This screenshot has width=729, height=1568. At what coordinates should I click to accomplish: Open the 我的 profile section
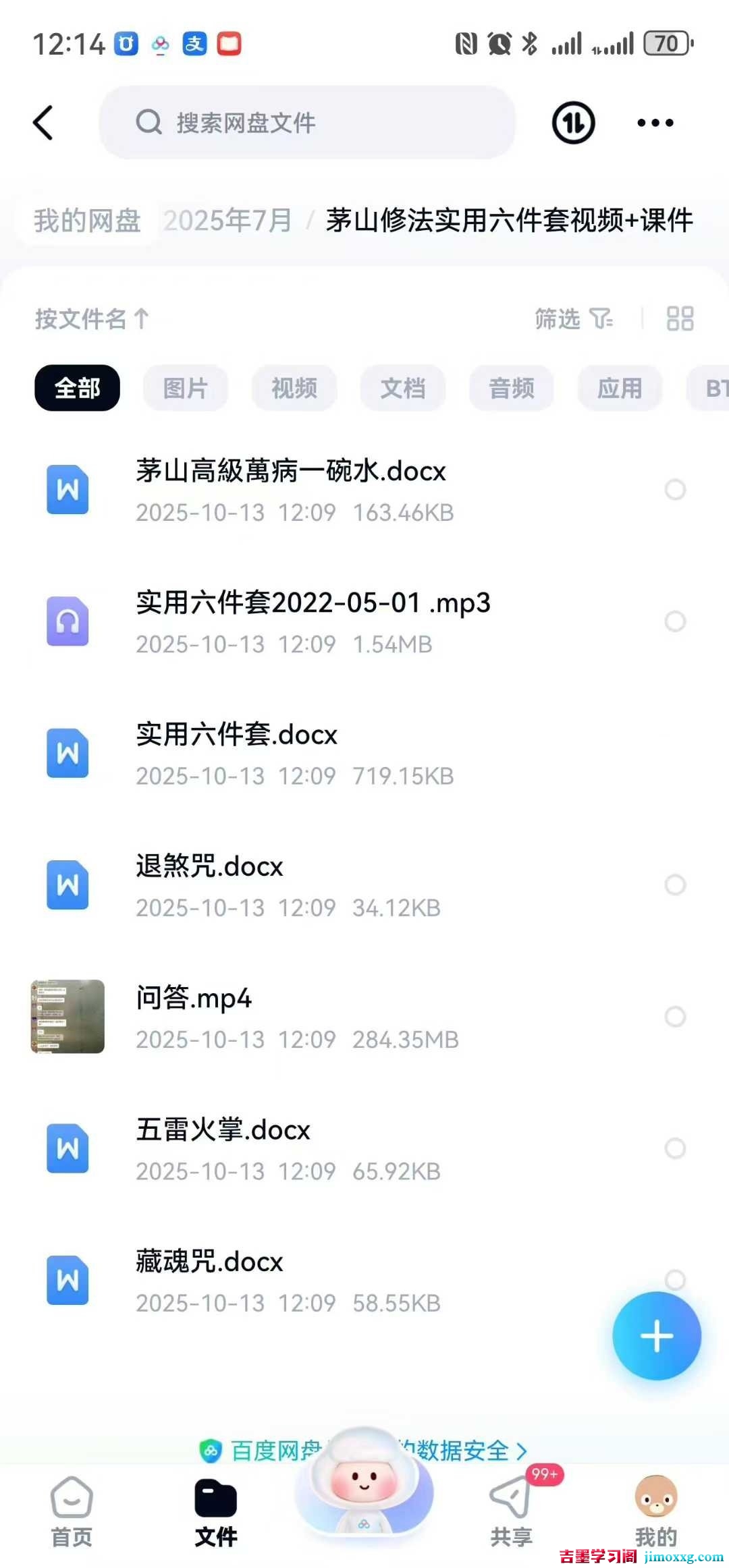(653, 1511)
